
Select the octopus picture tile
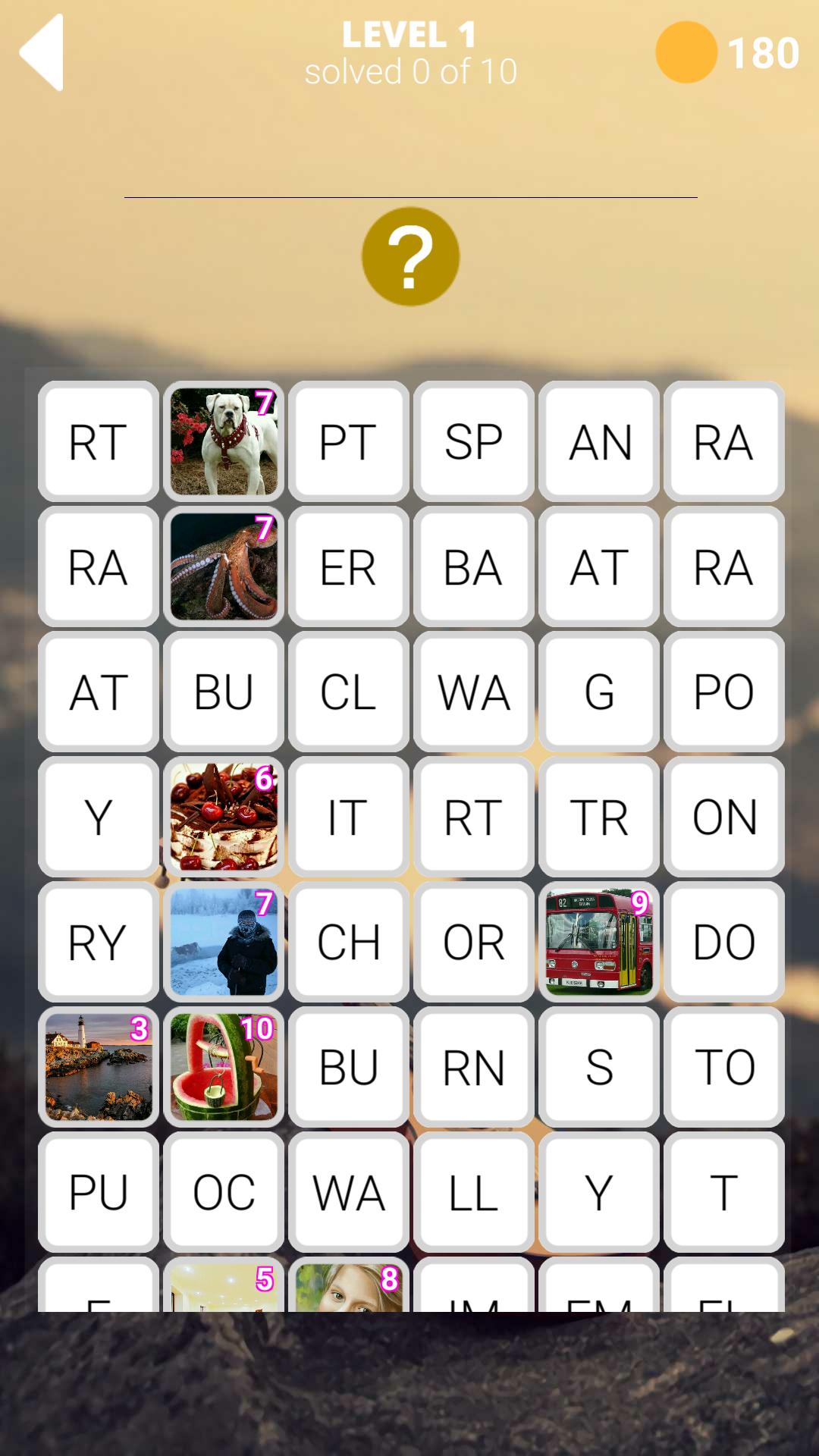(x=224, y=567)
